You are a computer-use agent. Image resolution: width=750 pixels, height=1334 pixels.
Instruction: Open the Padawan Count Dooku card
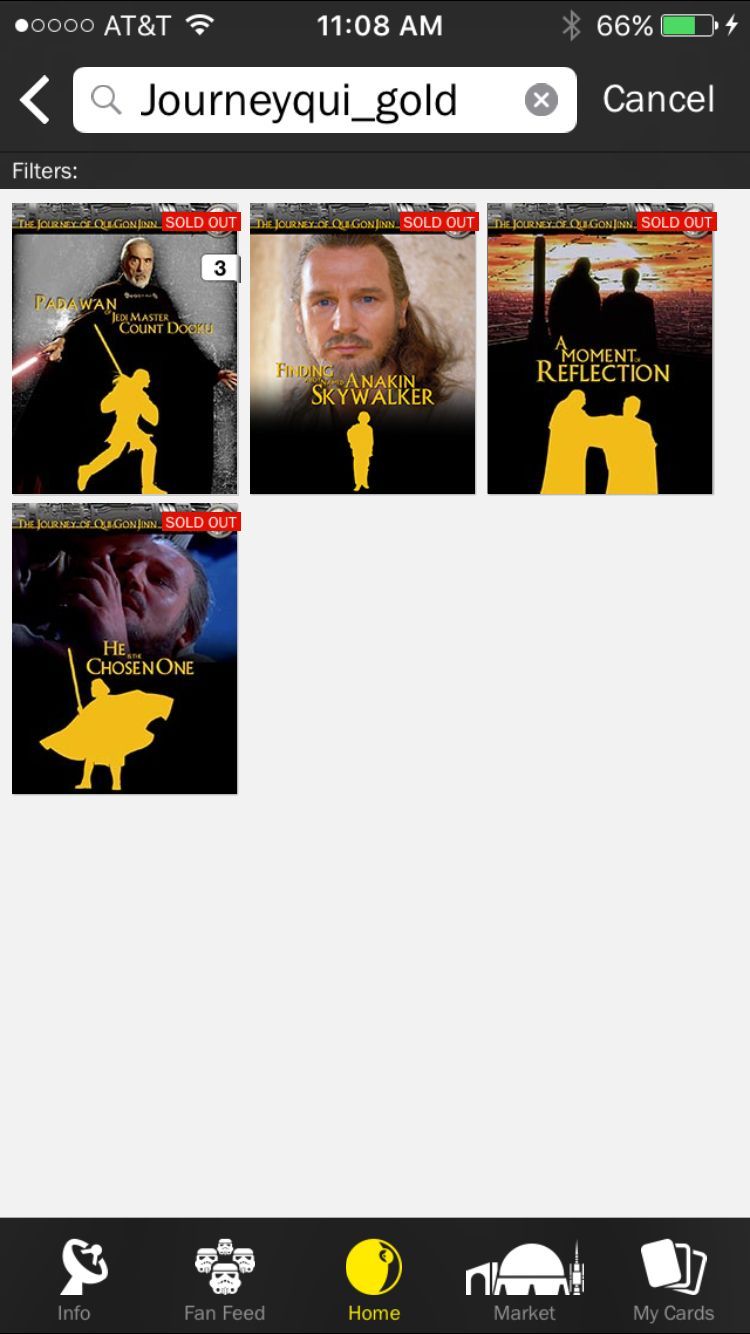pyautogui.click(x=125, y=349)
